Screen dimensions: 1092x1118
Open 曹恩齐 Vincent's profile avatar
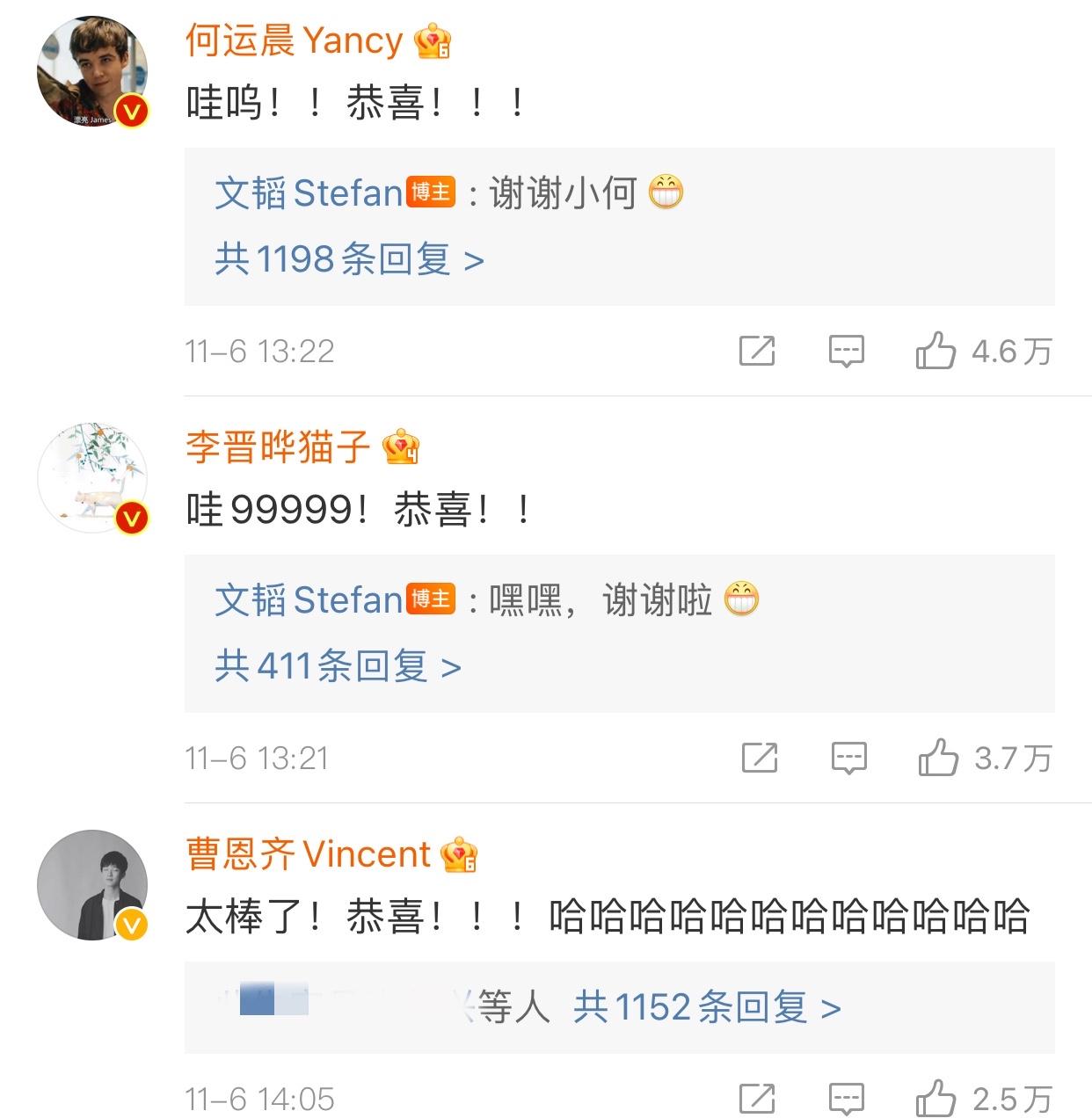click(x=92, y=885)
